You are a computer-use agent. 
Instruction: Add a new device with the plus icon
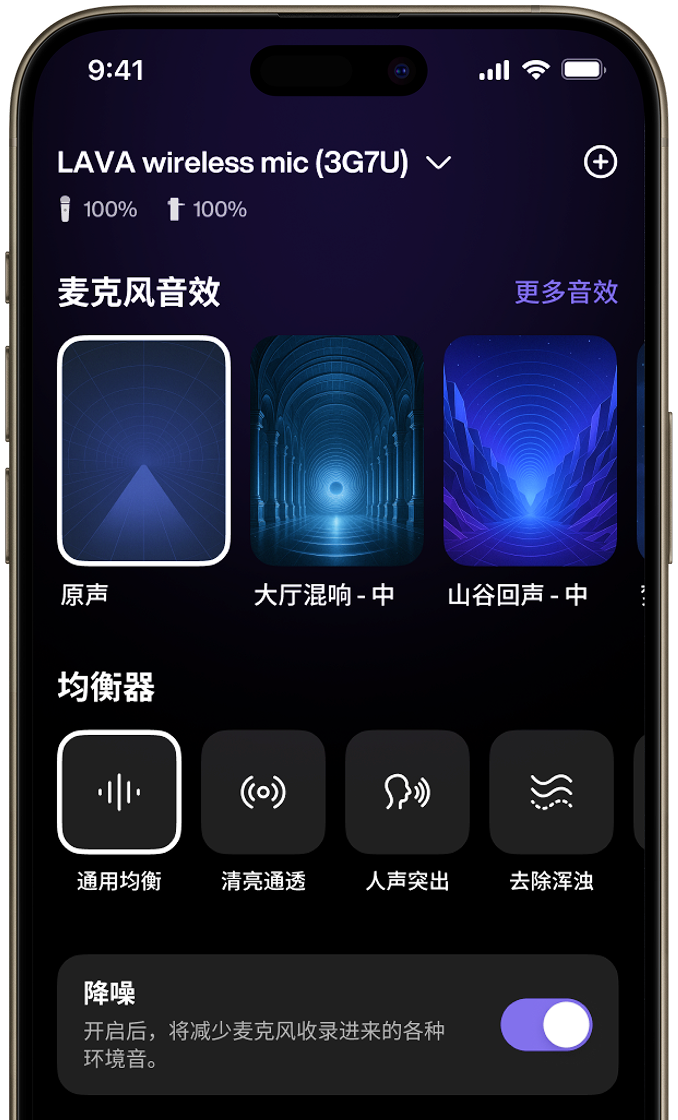click(600, 162)
